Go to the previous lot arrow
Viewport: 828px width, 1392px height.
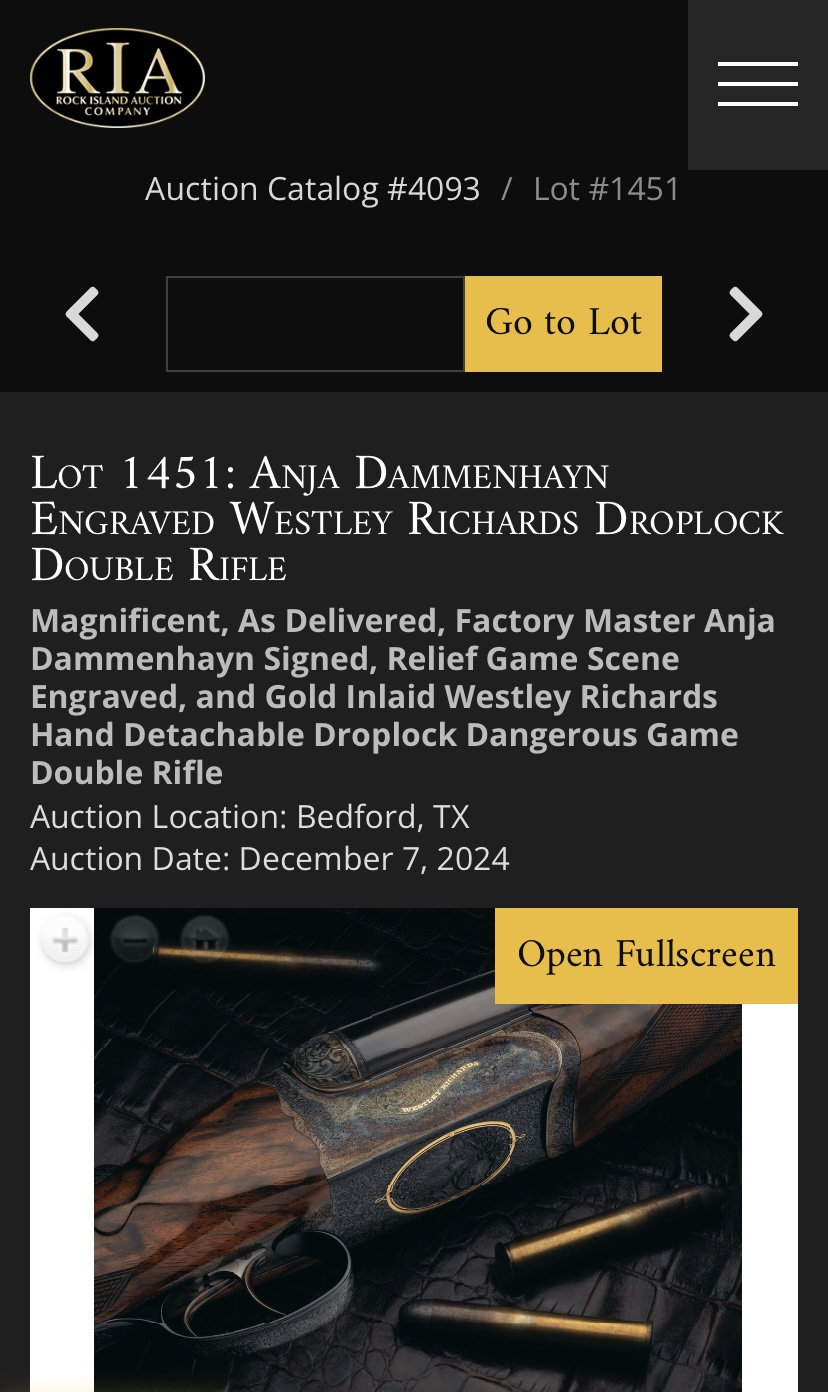coord(83,315)
